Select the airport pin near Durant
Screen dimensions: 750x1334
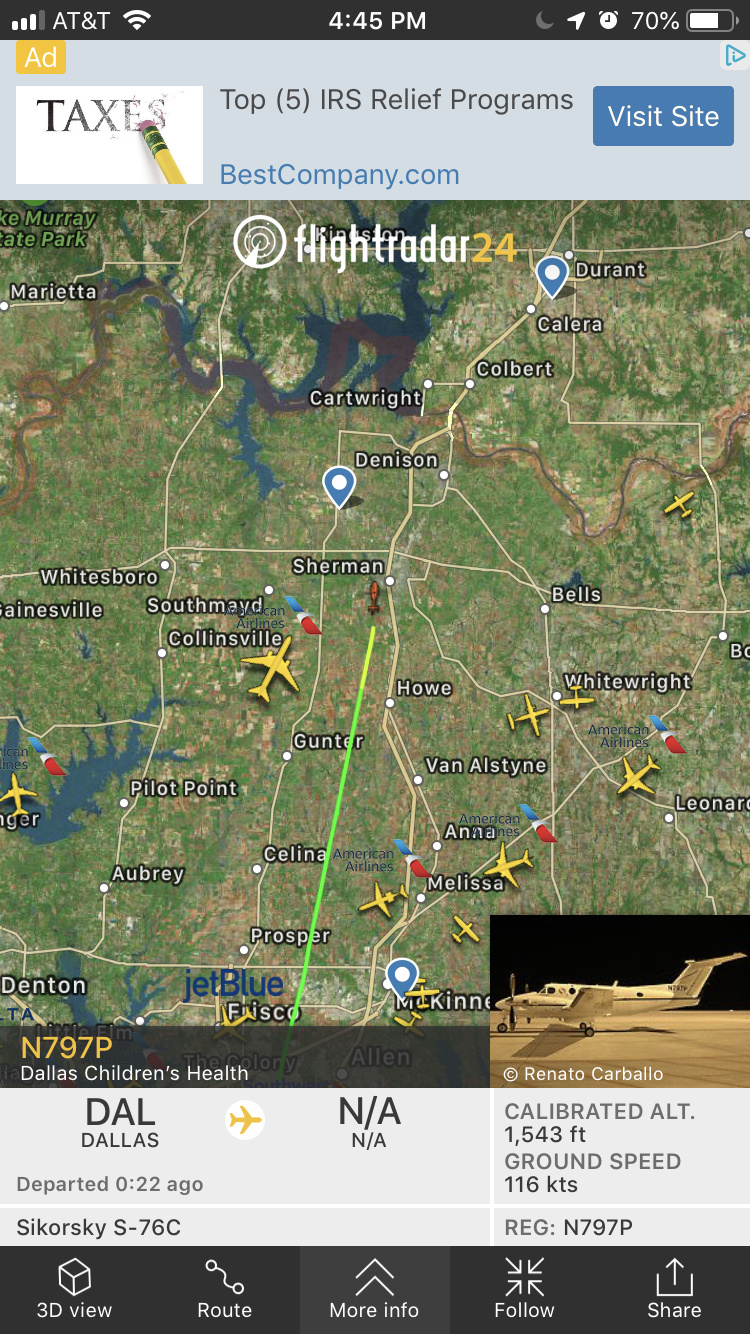coord(552,275)
